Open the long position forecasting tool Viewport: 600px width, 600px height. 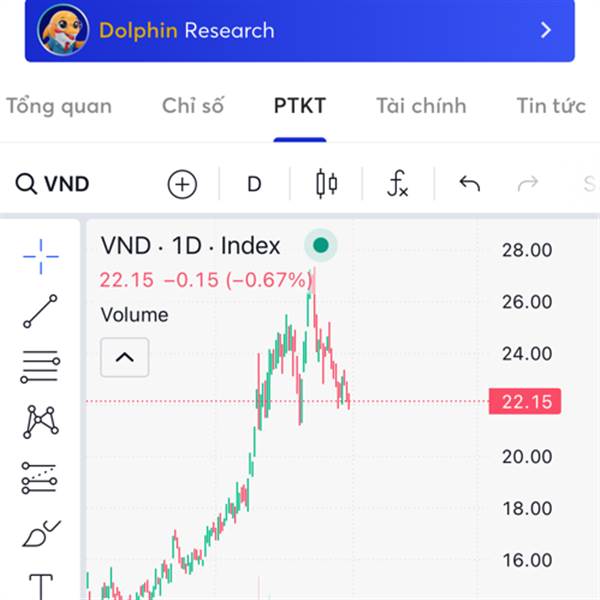(x=40, y=478)
